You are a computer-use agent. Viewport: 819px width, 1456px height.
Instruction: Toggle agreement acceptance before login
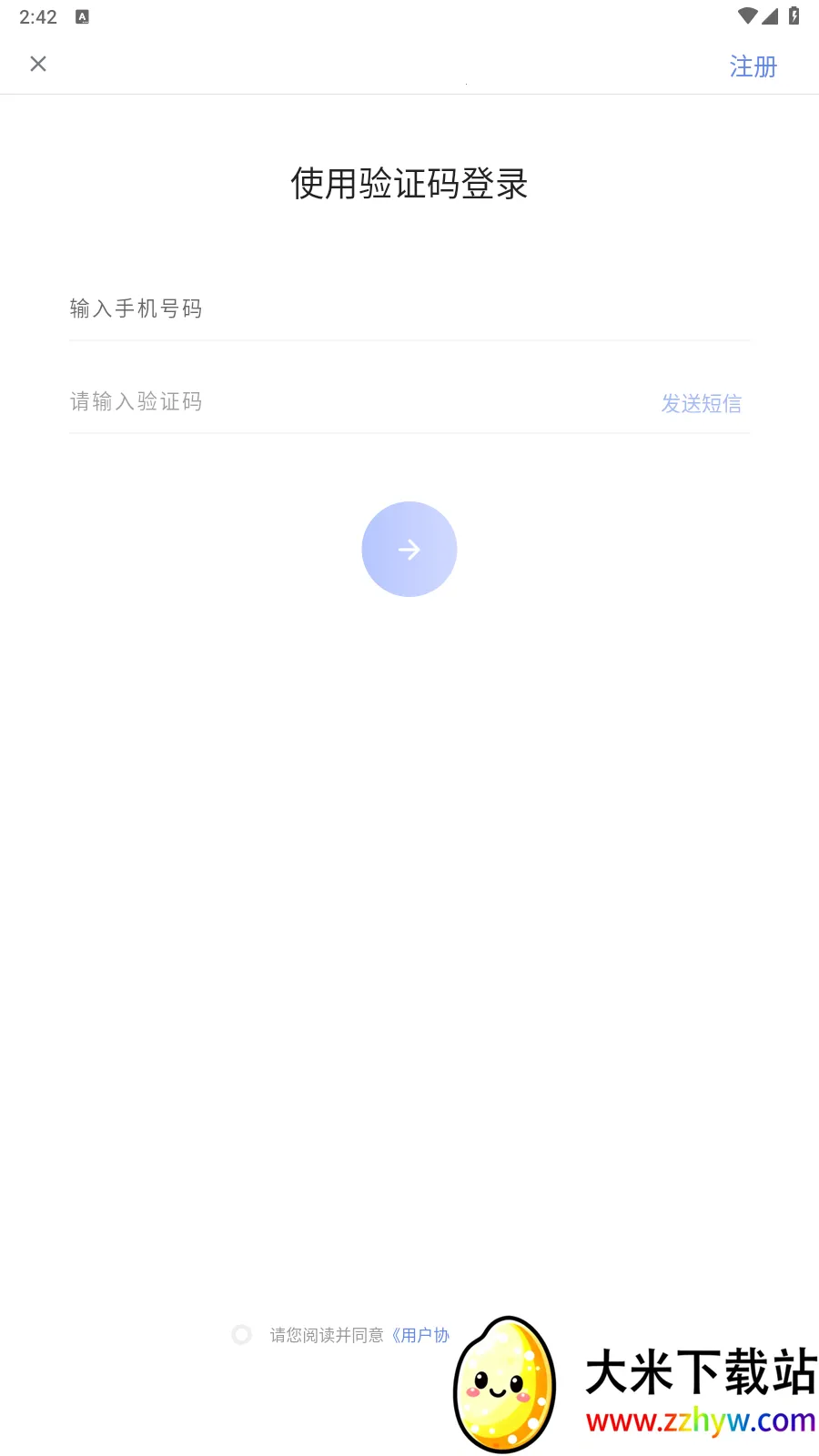[242, 1334]
